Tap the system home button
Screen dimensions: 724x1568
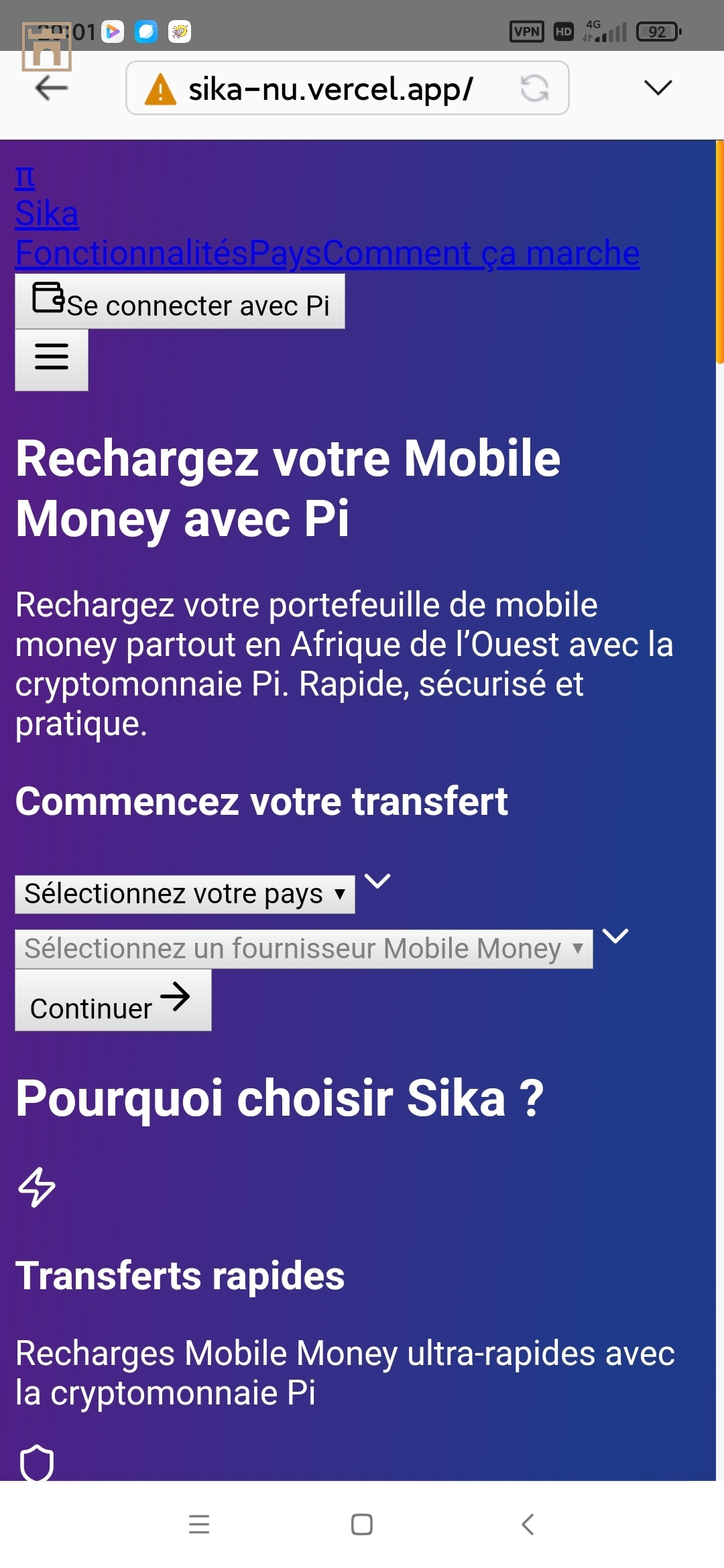click(x=362, y=1524)
